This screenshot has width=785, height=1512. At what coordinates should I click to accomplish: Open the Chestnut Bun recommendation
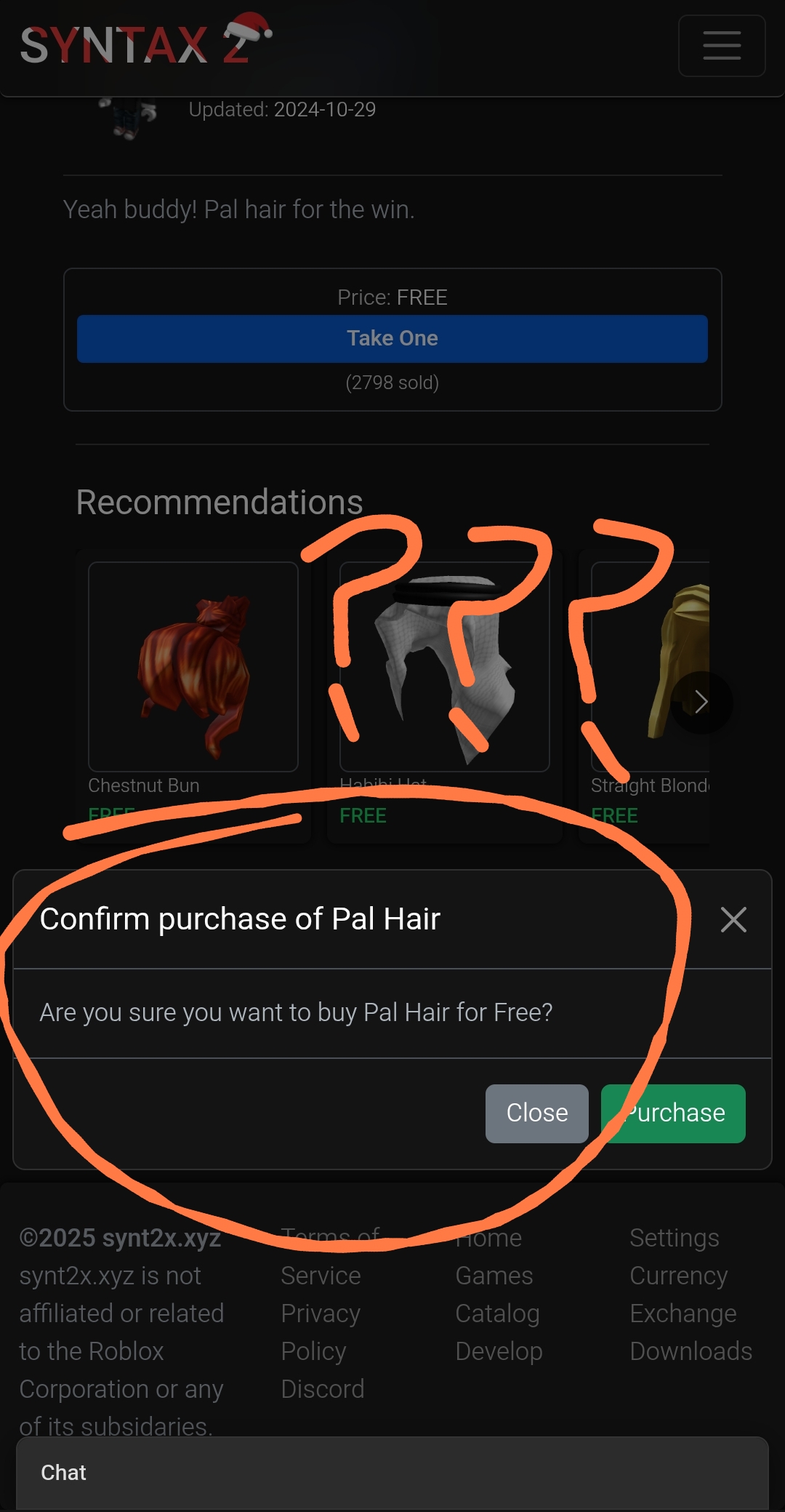pos(193,667)
